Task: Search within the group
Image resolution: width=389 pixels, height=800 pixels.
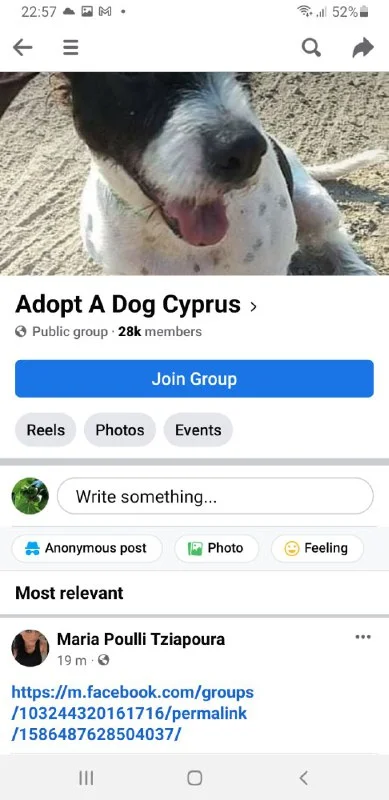Action: click(311, 48)
